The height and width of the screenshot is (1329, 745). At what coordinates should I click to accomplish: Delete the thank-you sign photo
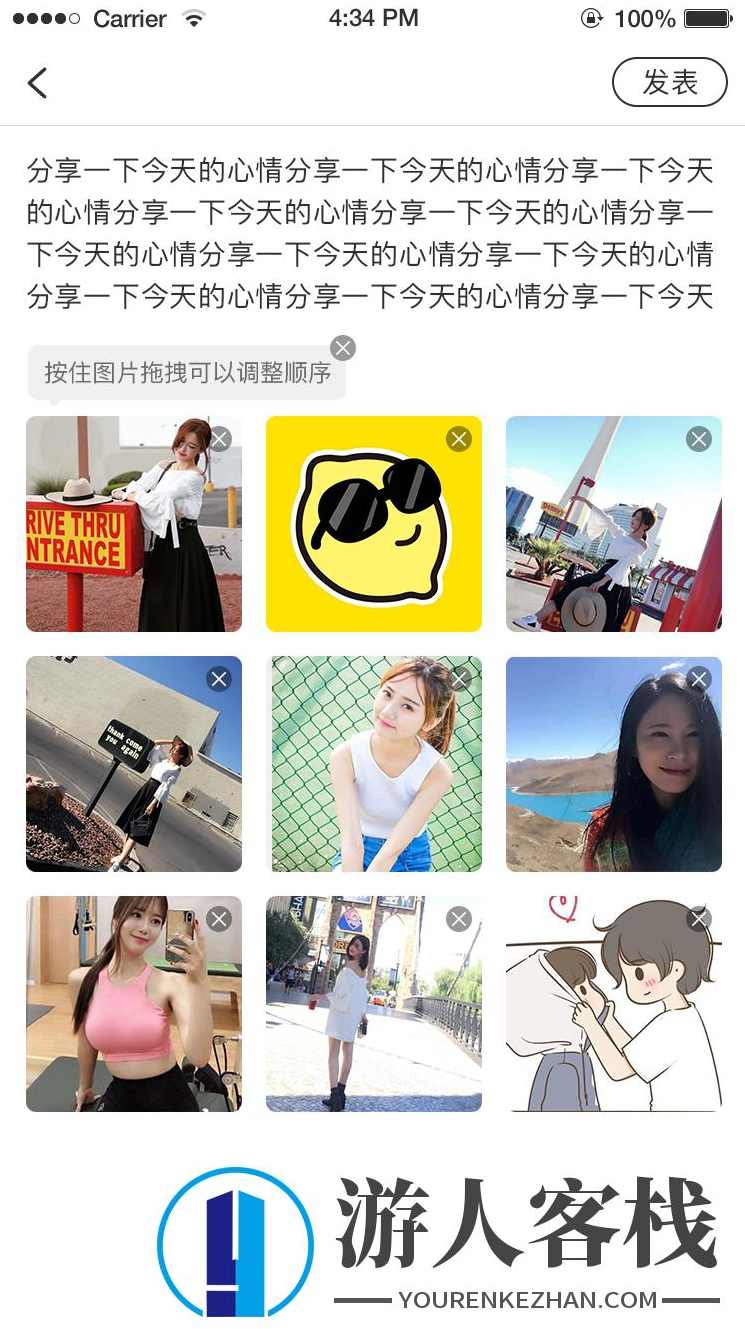(x=219, y=679)
